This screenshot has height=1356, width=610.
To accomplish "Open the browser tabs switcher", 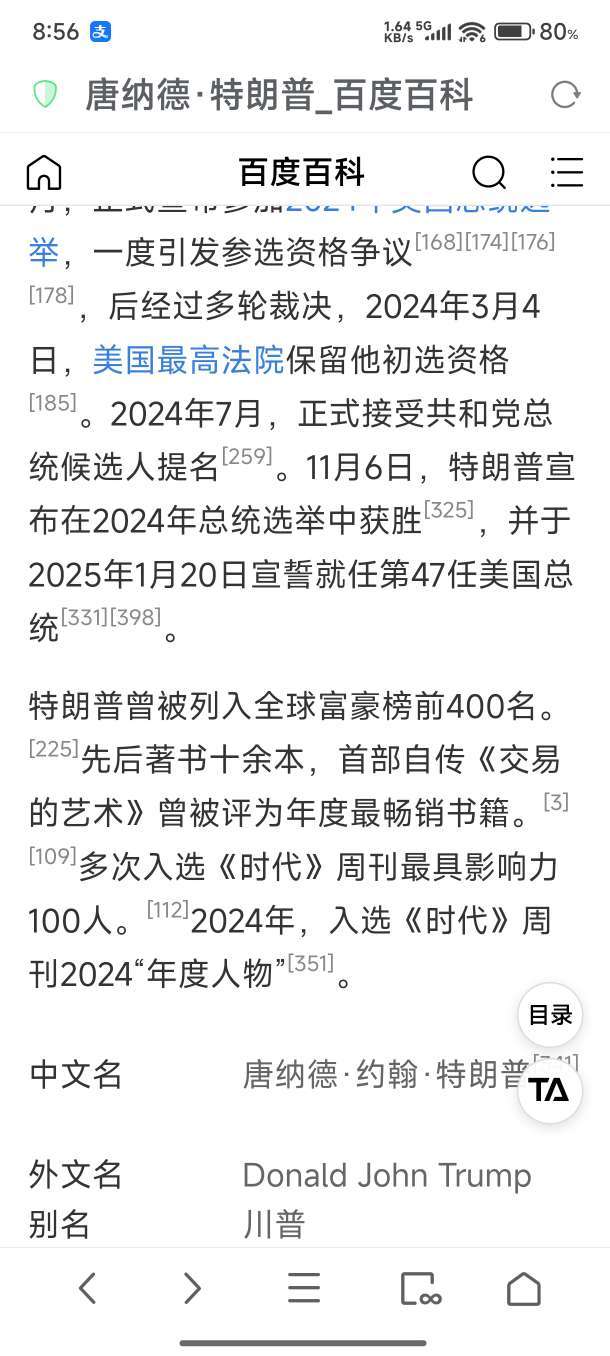I will (420, 1288).
